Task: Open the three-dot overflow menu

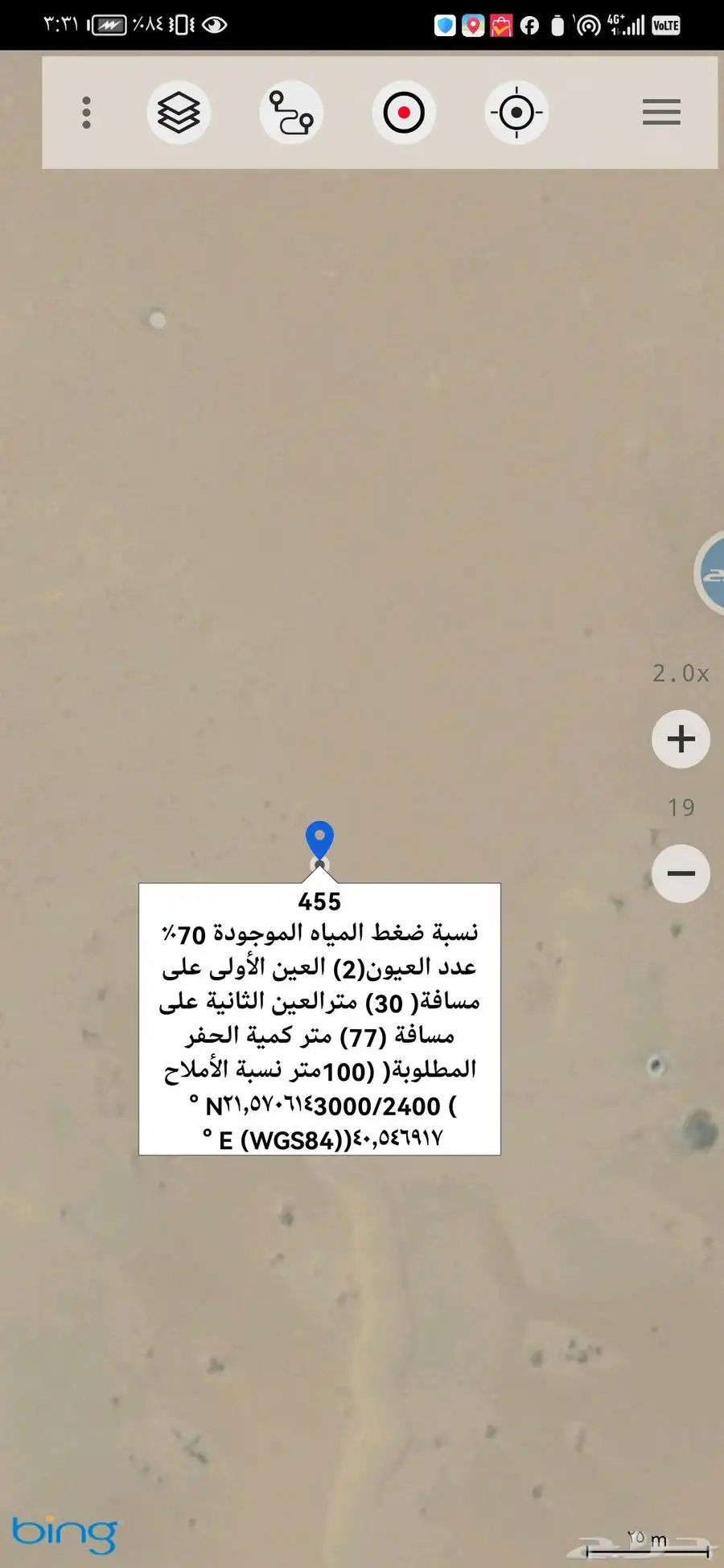Action: pos(87,113)
